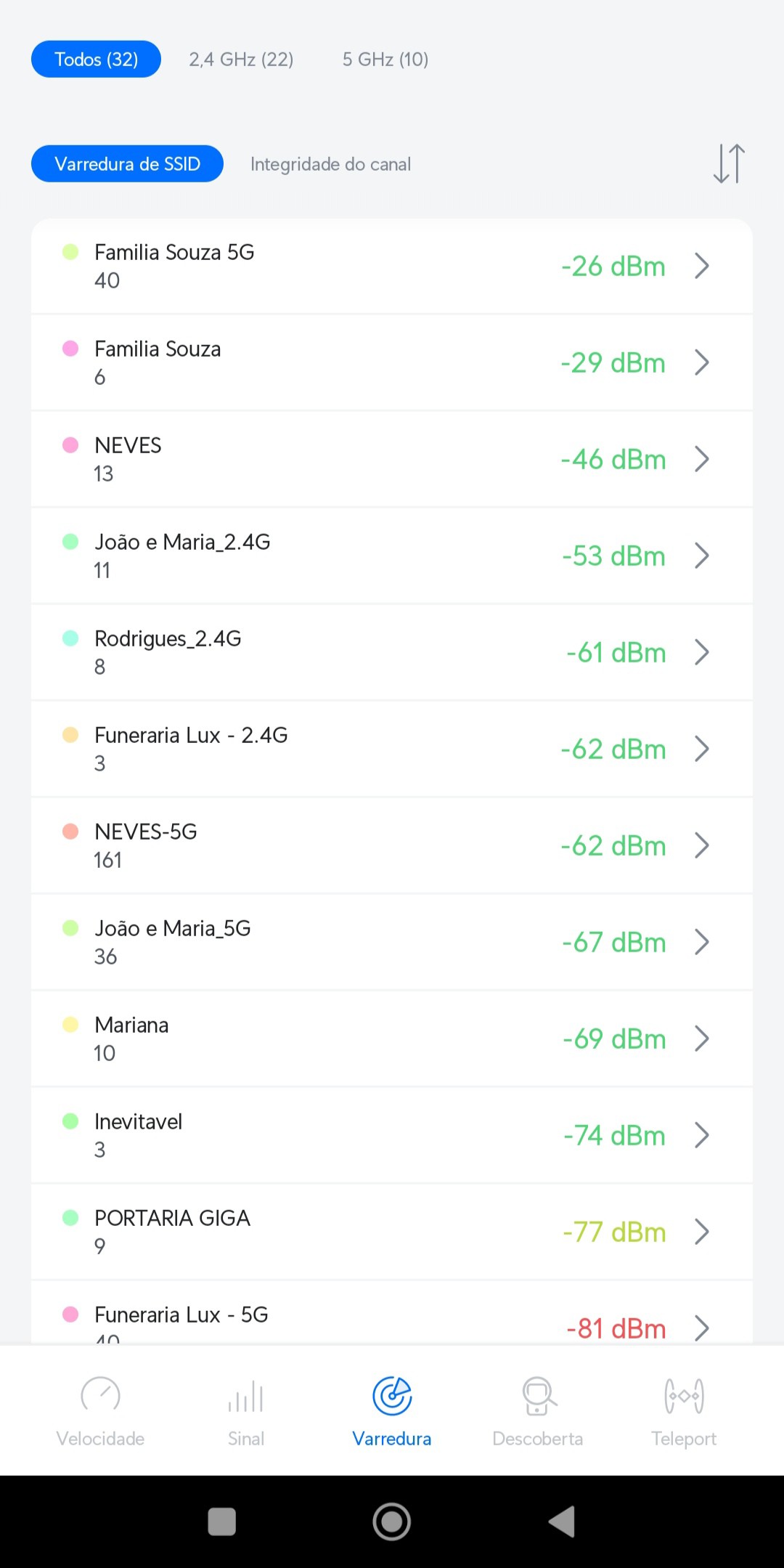This screenshot has height=1568, width=784.
Task: Open the Inevitavel network entry
Action: click(392, 1135)
